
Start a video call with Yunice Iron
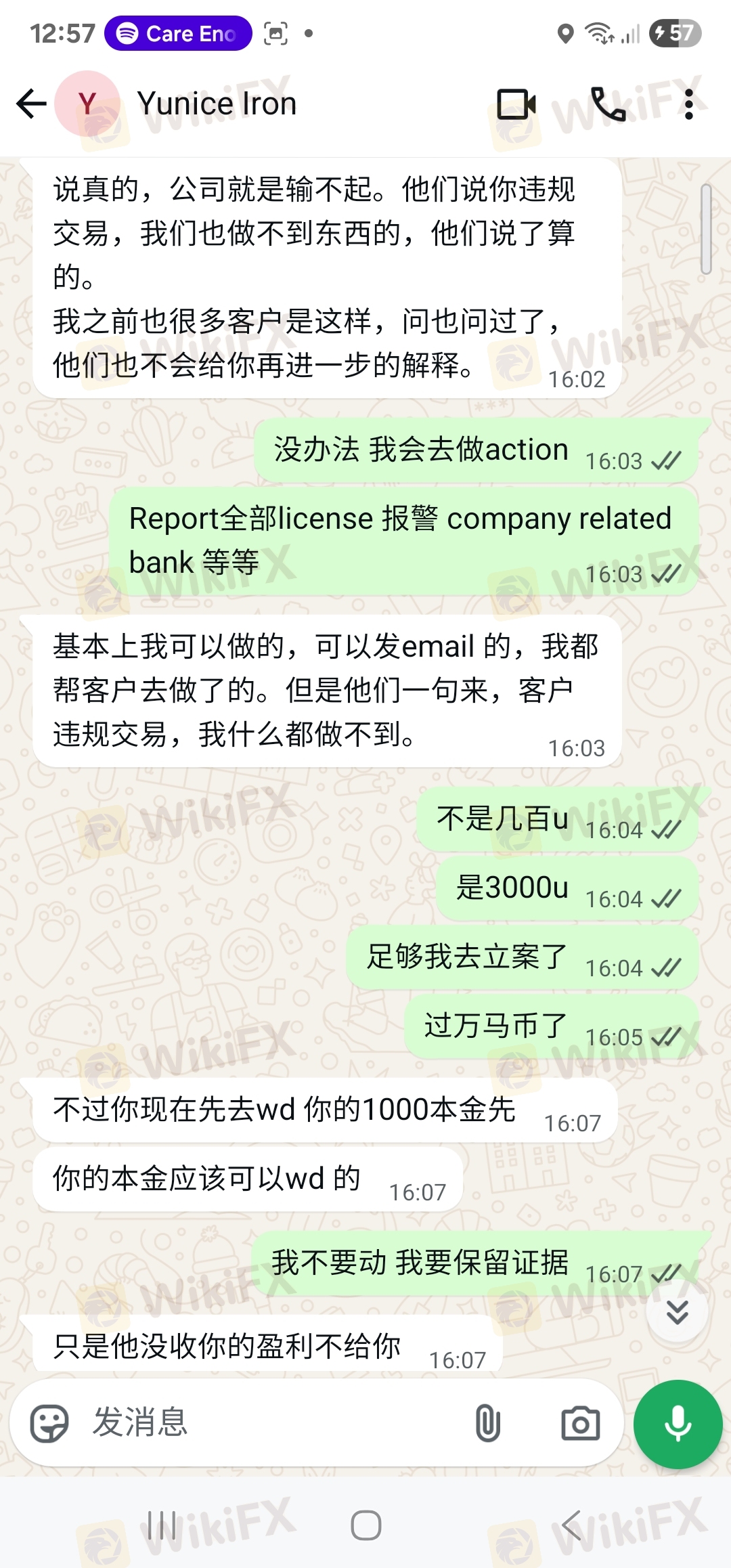pyautogui.click(x=516, y=104)
